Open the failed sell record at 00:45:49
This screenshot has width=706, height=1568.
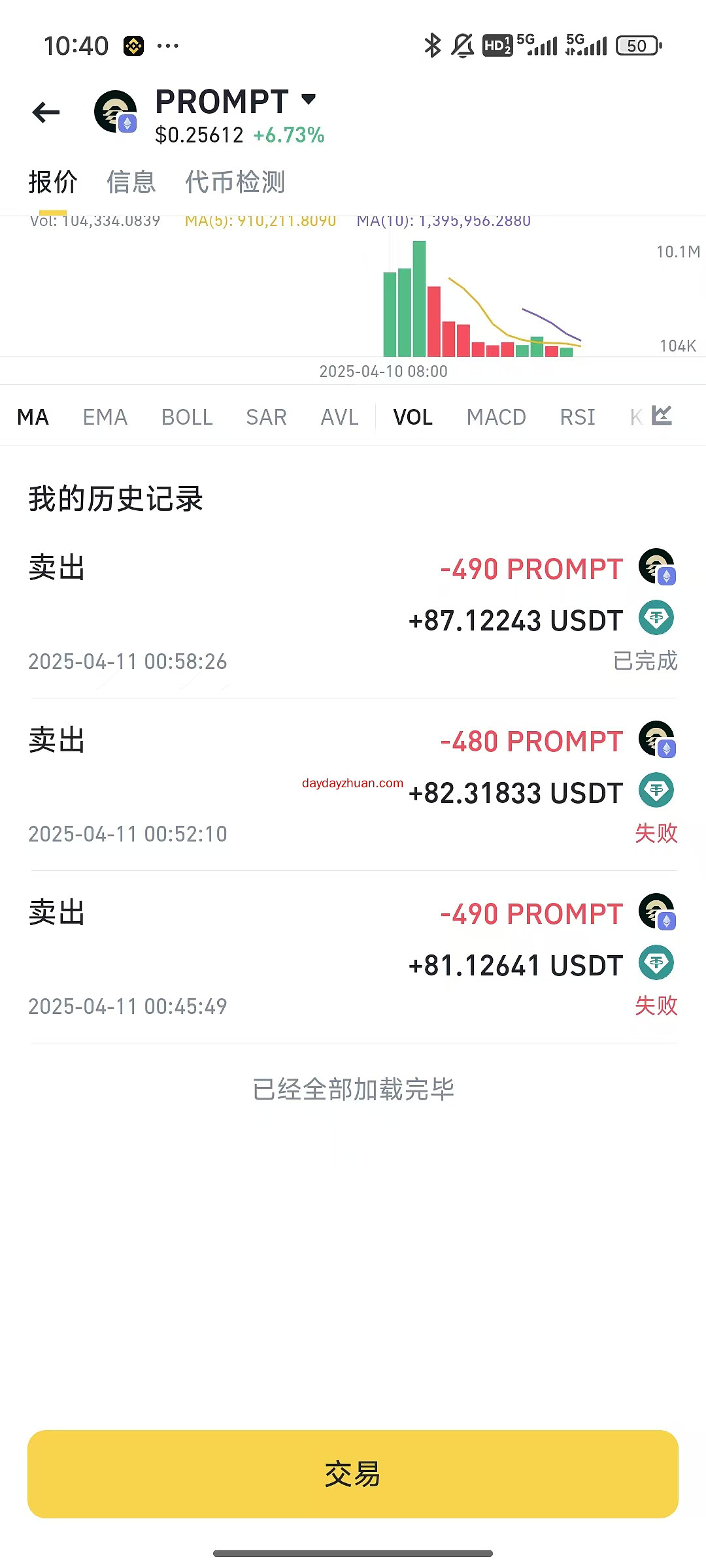click(x=353, y=958)
